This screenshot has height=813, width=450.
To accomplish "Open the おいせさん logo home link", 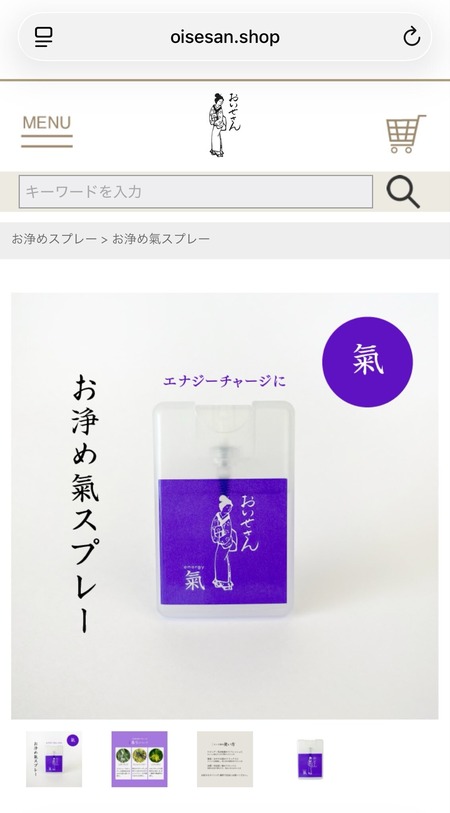I will pos(224,124).
